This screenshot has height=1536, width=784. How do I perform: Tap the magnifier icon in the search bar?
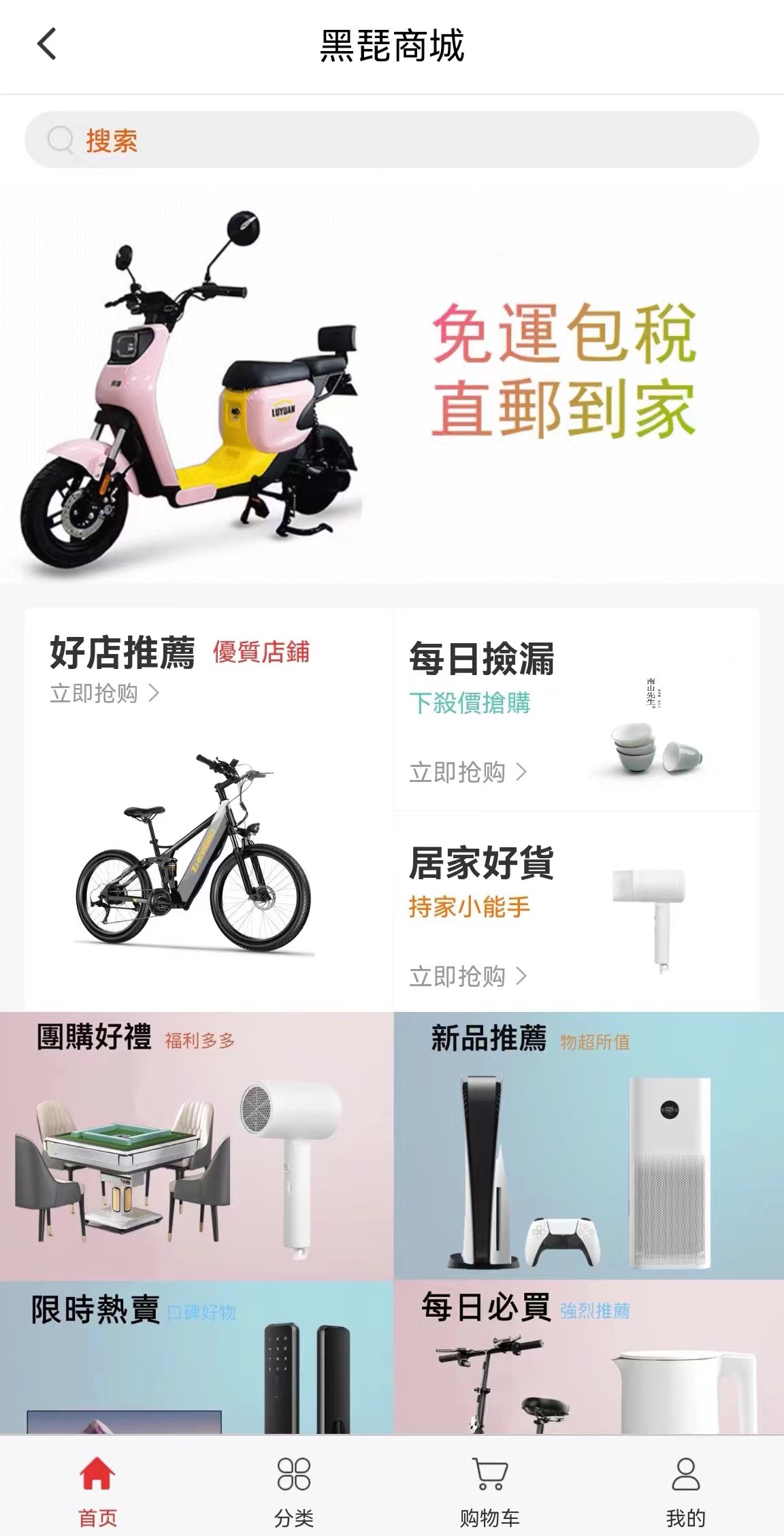60,141
